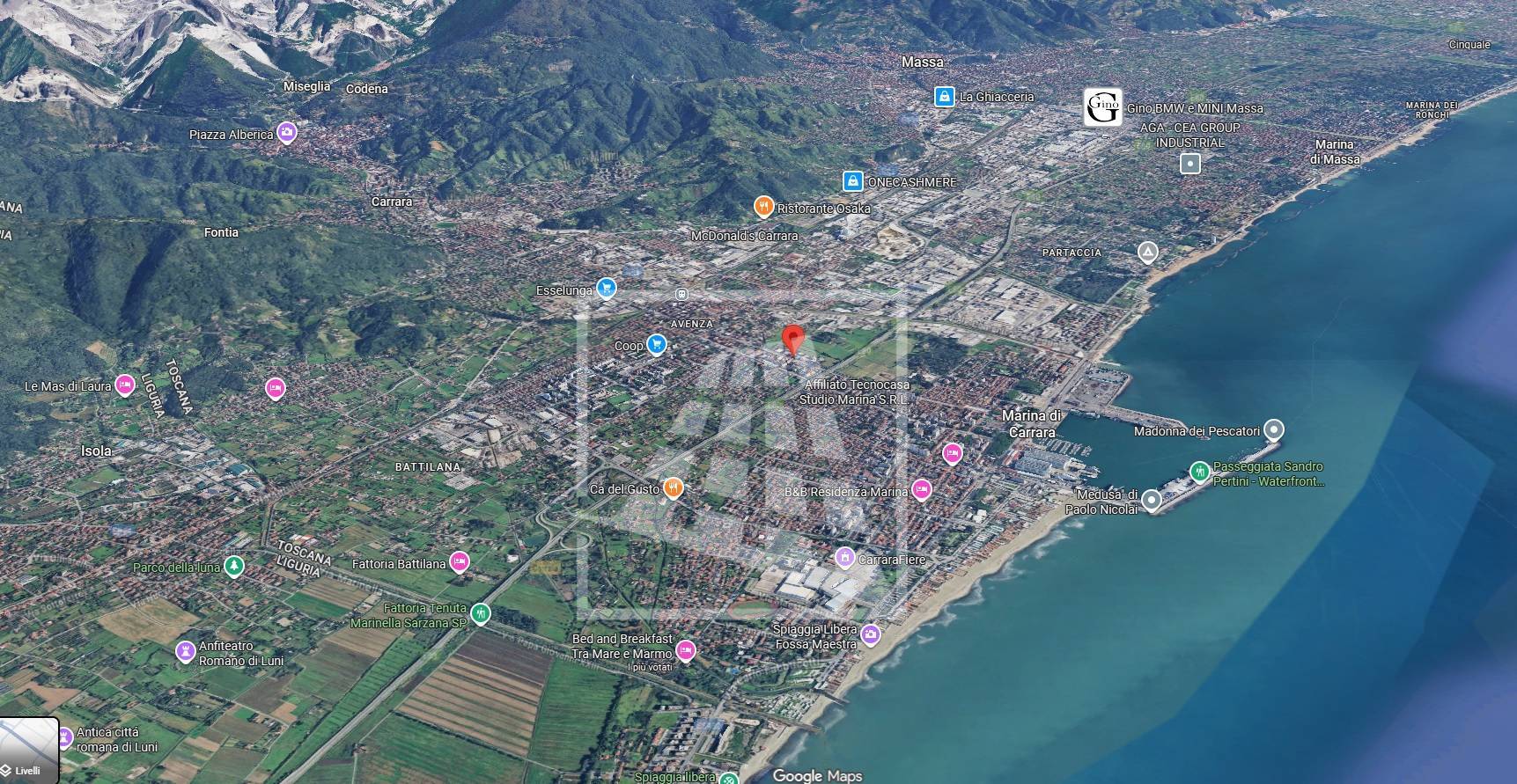The image size is (1517, 784).
Task: View Spiaggia Libera Fossa Maestra pin
Action: [x=871, y=634]
